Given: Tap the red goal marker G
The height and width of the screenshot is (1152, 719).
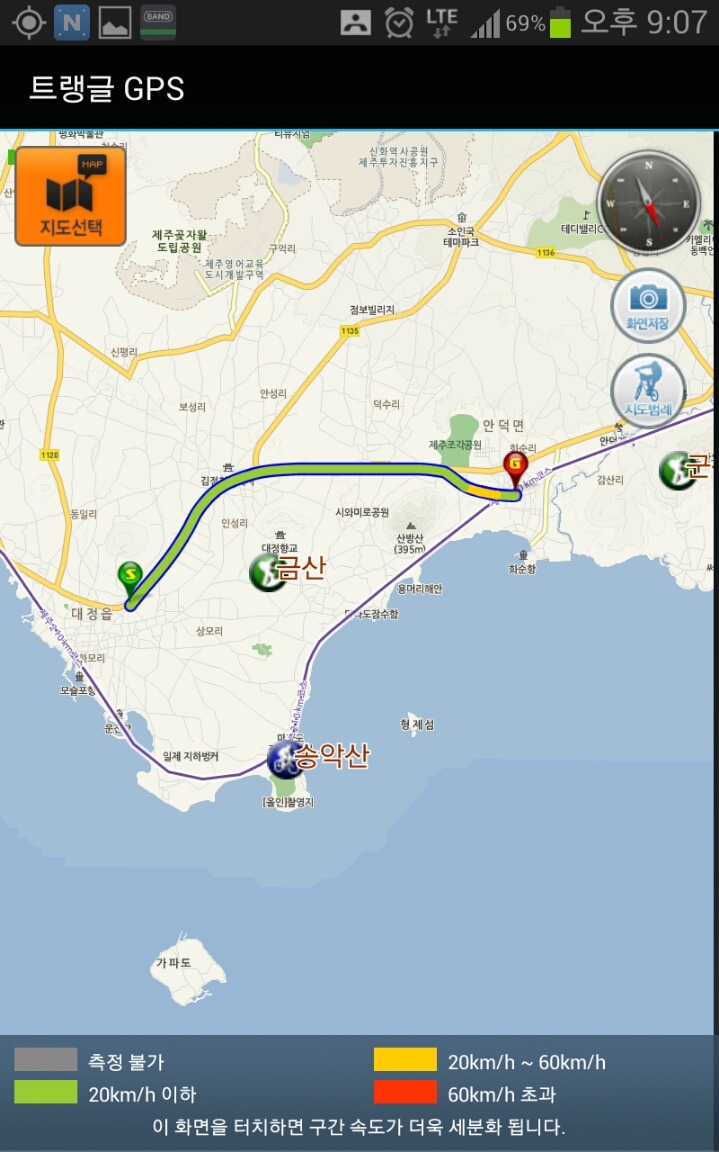Looking at the screenshot, I should pyautogui.click(x=515, y=465).
